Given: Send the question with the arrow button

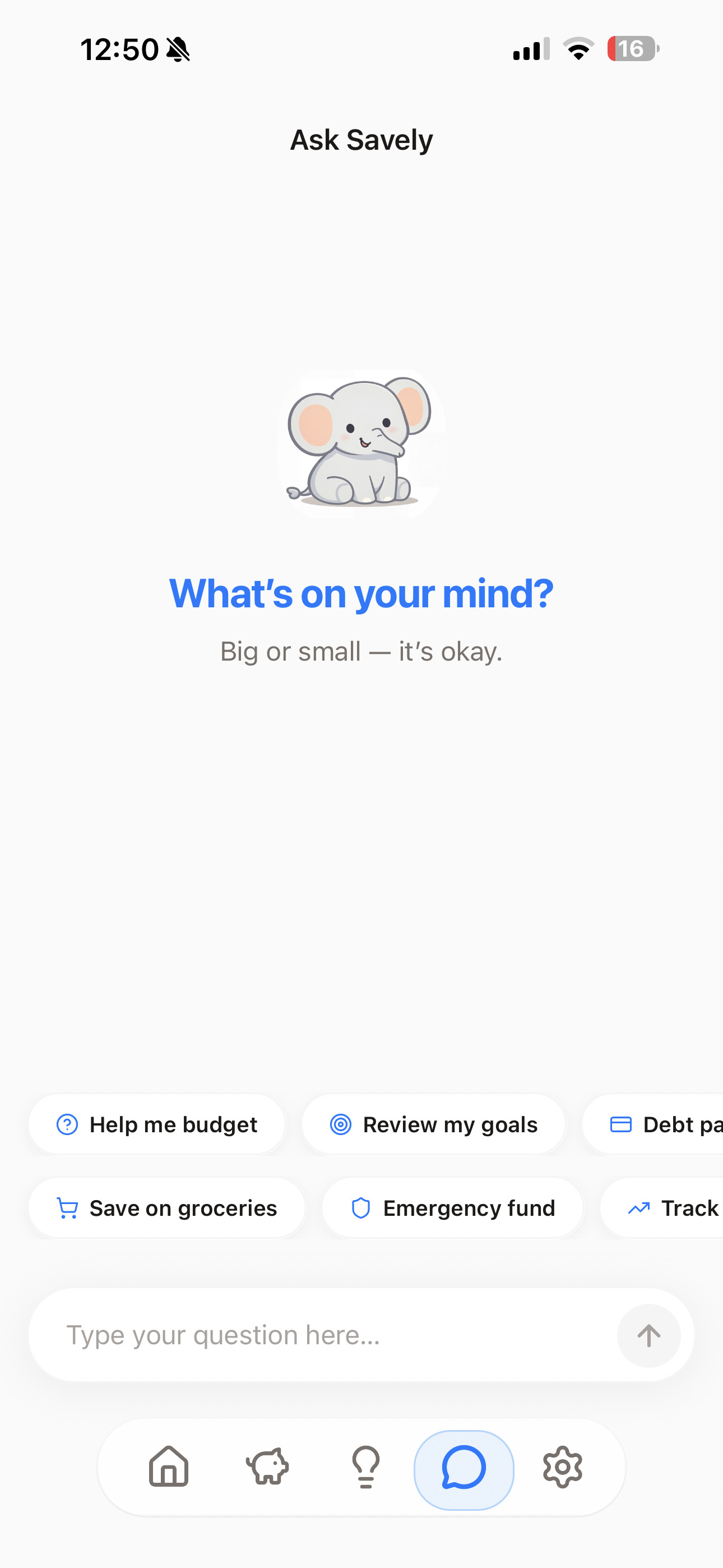Looking at the screenshot, I should tap(649, 1335).
